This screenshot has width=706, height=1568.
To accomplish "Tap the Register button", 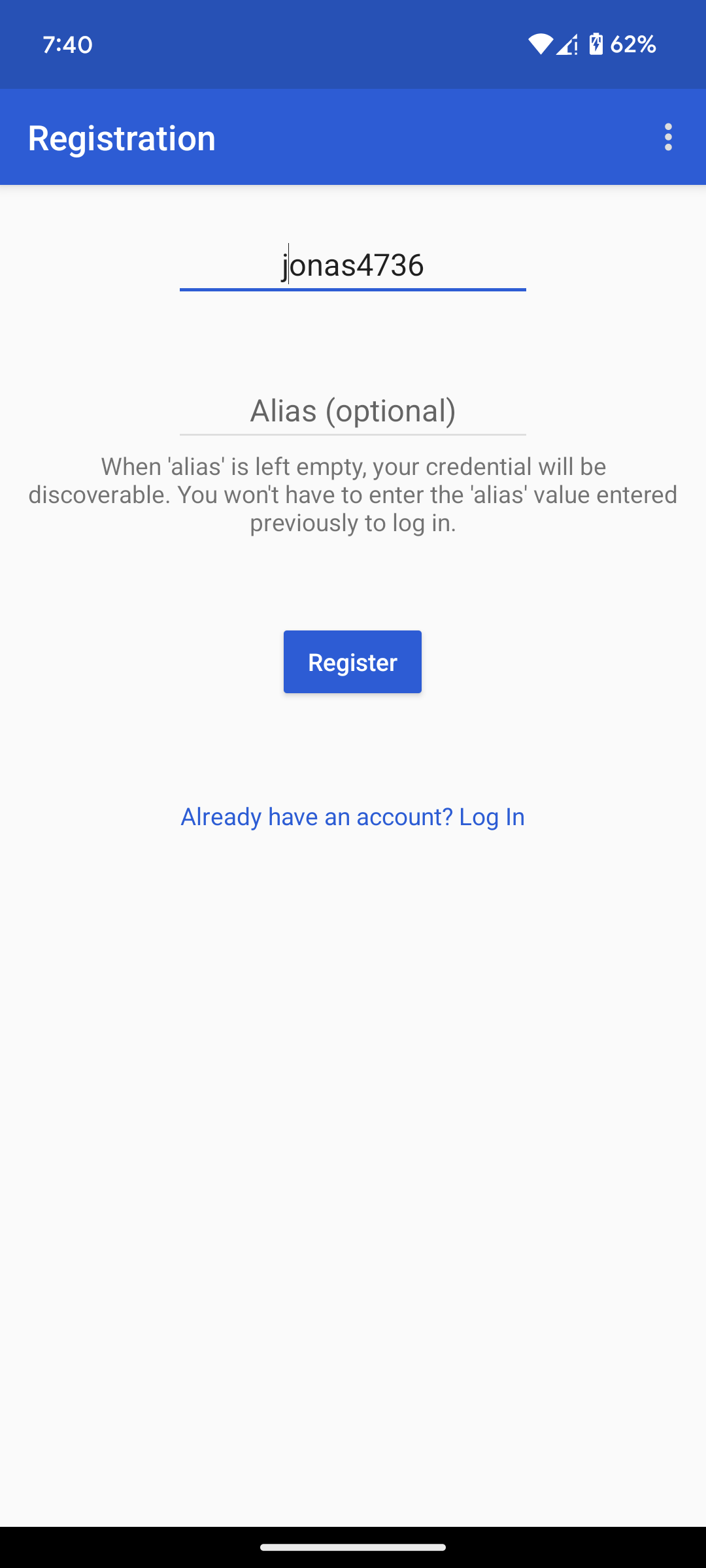I will click(352, 662).
